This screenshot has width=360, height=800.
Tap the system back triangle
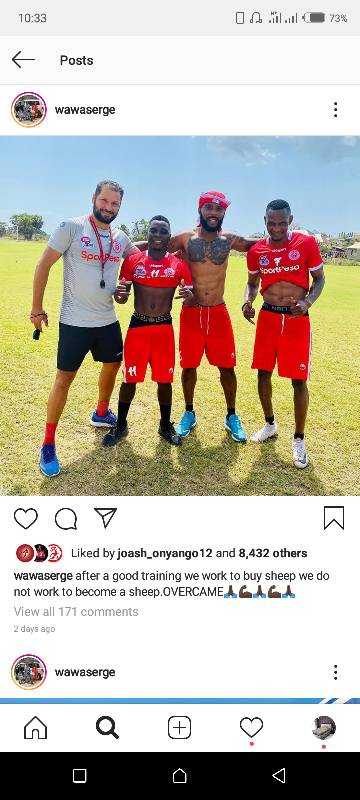pyautogui.click(x=279, y=776)
